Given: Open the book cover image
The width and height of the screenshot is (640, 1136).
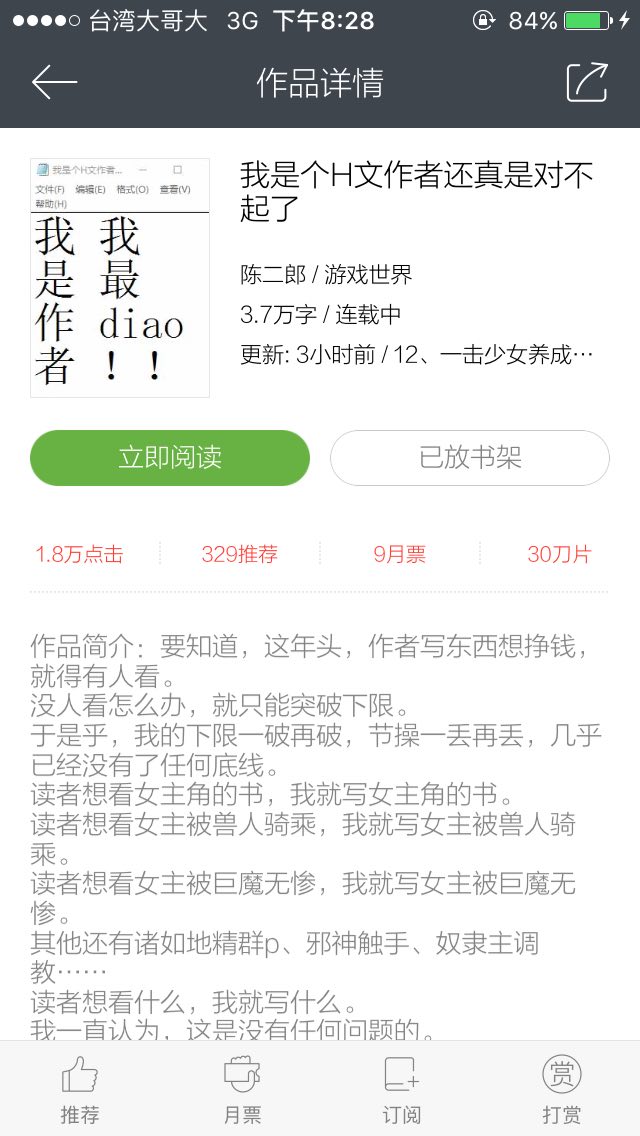Looking at the screenshot, I should 120,278.
